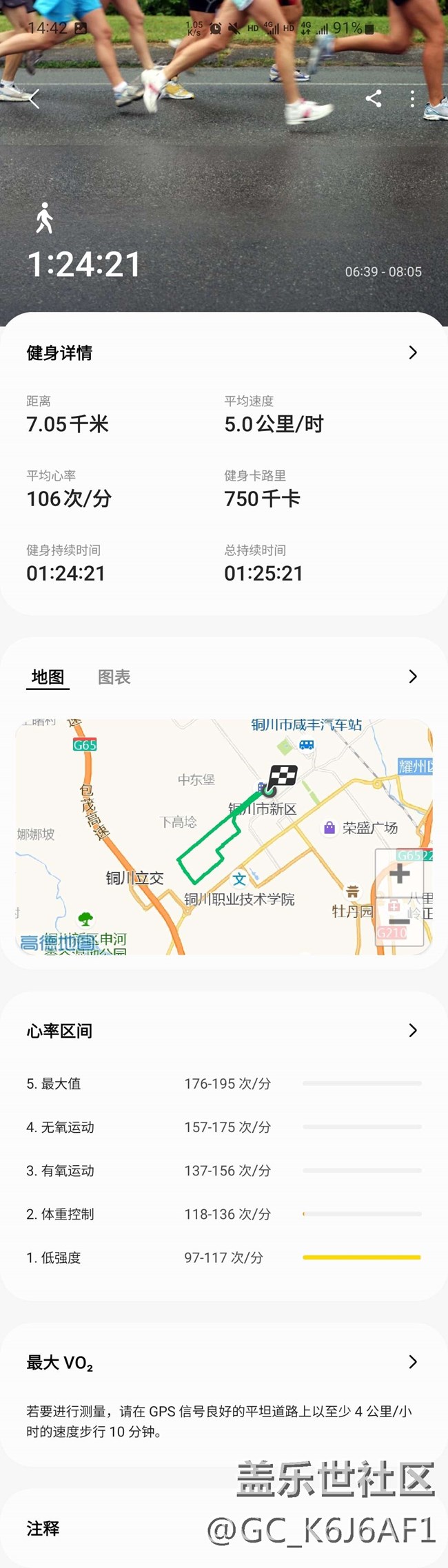The image size is (448, 1568).
Task: Open the 注释 notes section
Action: tap(43, 1529)
